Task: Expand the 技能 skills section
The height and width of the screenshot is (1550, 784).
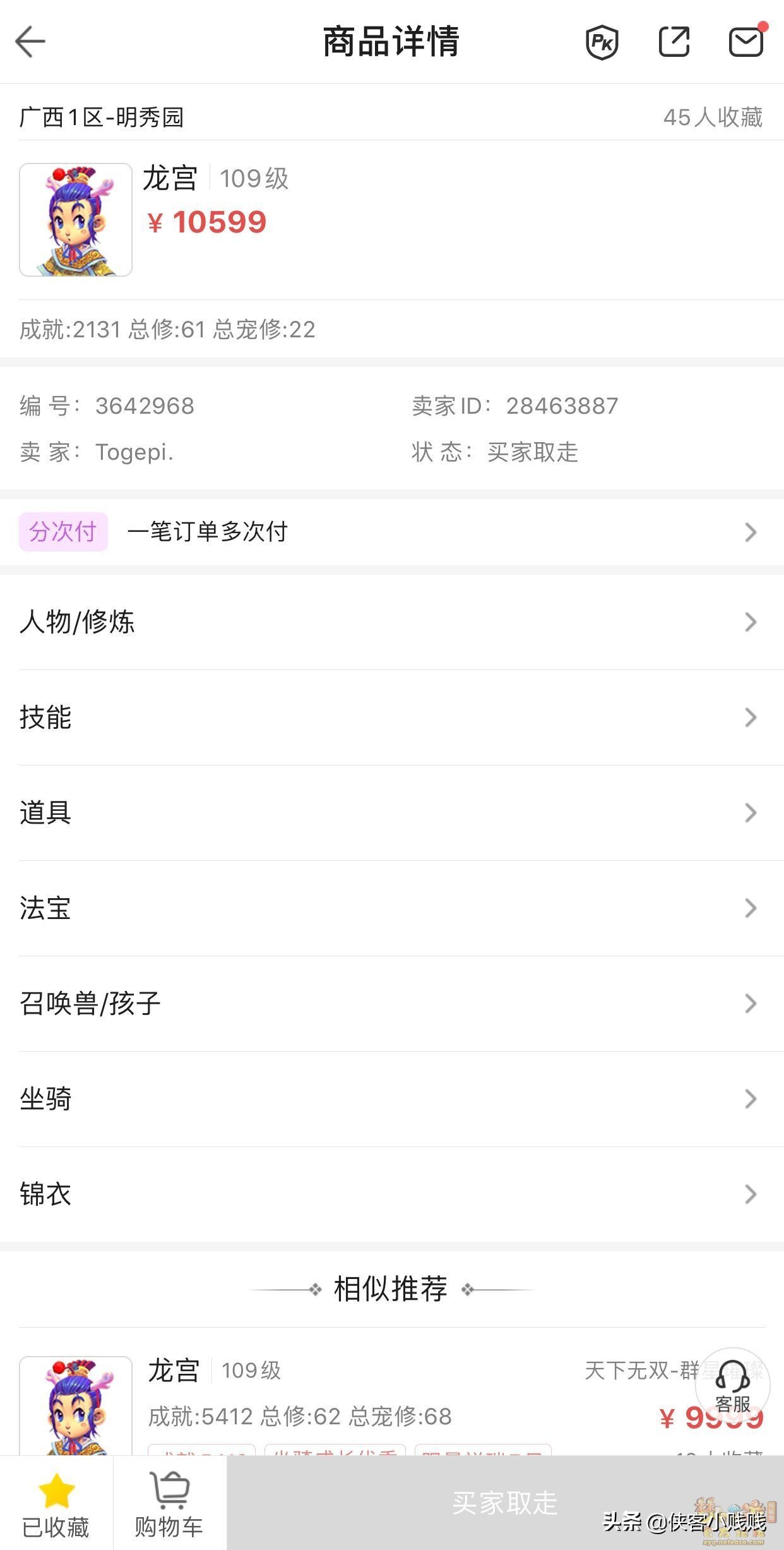Action: click(391, 718)
